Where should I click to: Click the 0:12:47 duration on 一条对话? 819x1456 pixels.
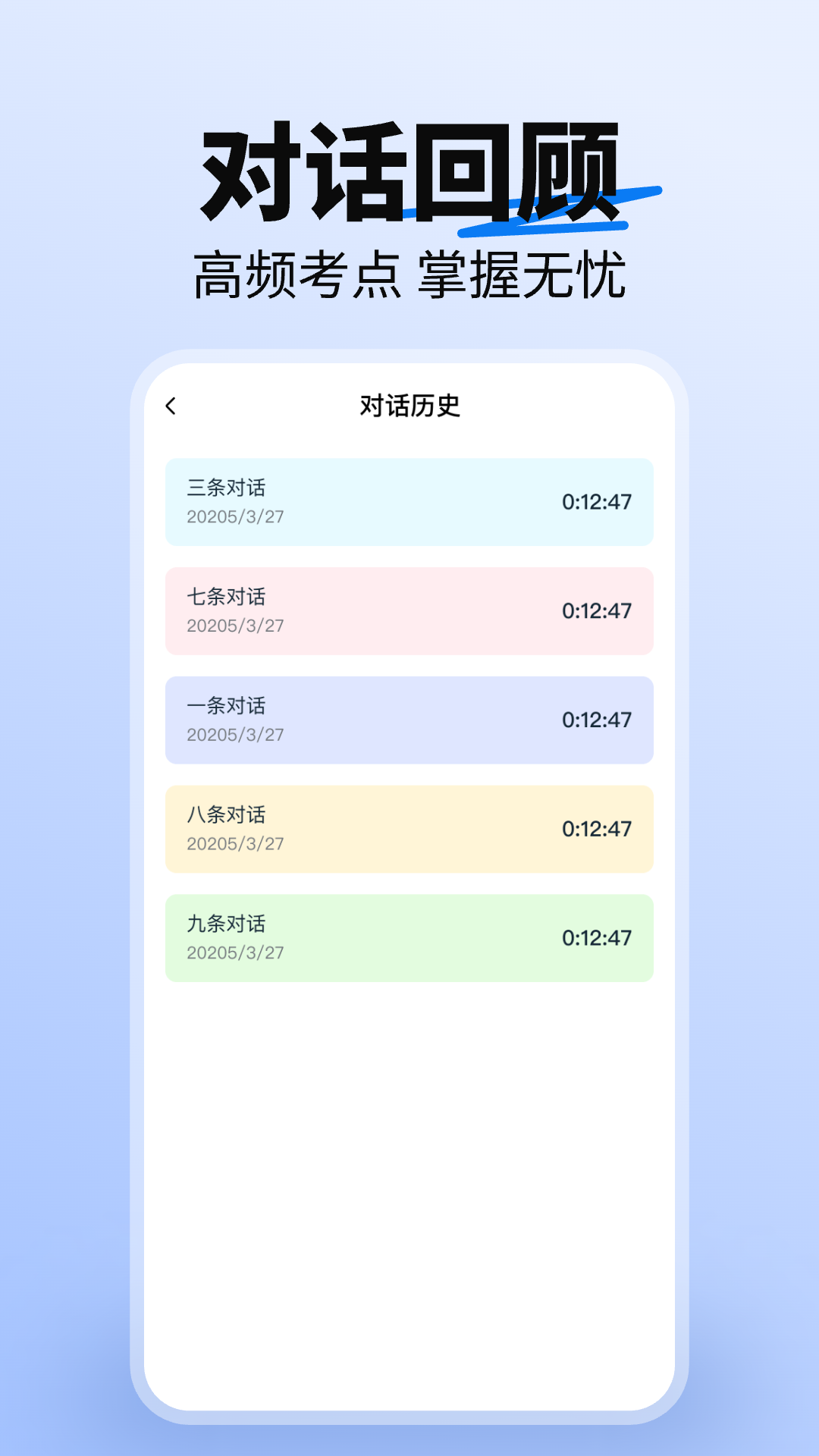tap(595, 720)
